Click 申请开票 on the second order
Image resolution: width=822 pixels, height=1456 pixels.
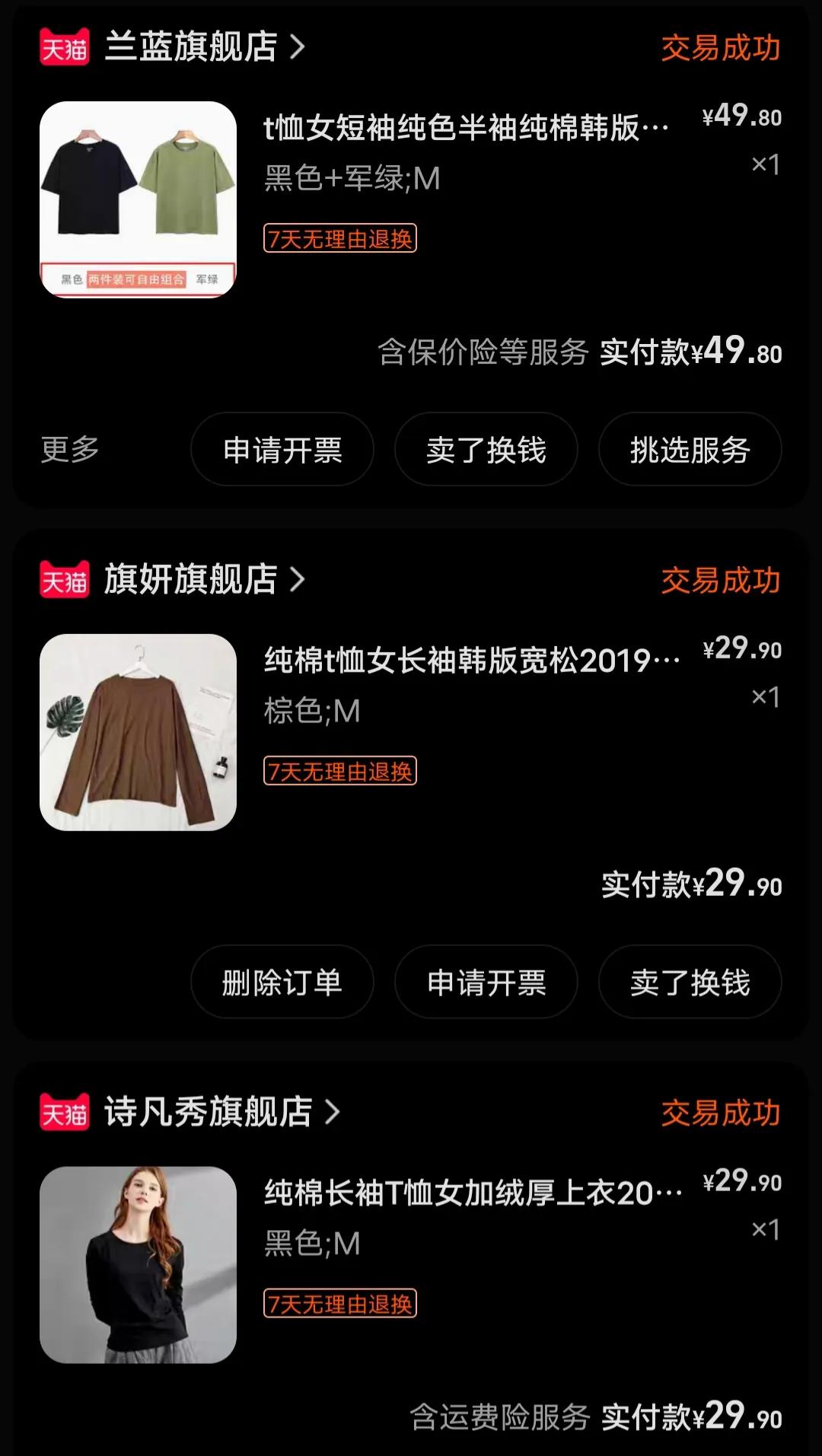(486, 982)
